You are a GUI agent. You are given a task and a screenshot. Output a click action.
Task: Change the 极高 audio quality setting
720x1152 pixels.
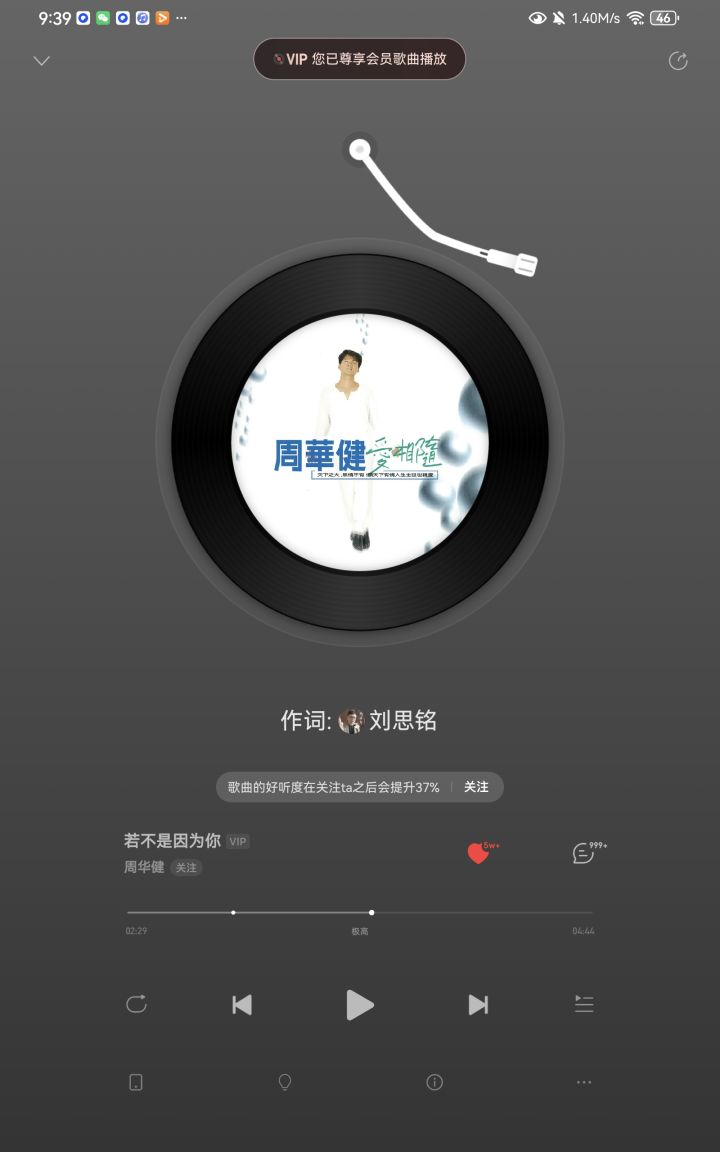pos(360,932)
